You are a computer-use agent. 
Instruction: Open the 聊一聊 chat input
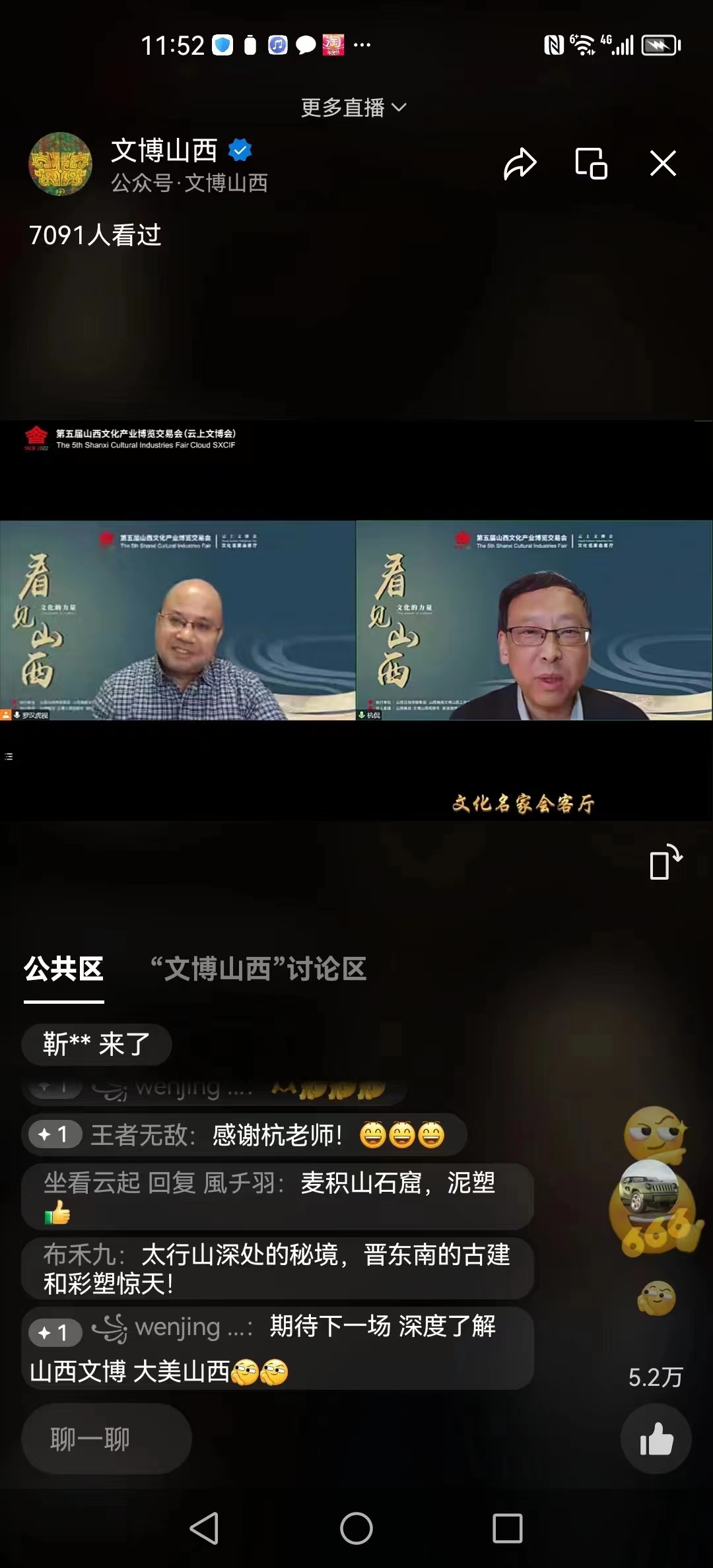point(106,1439)
